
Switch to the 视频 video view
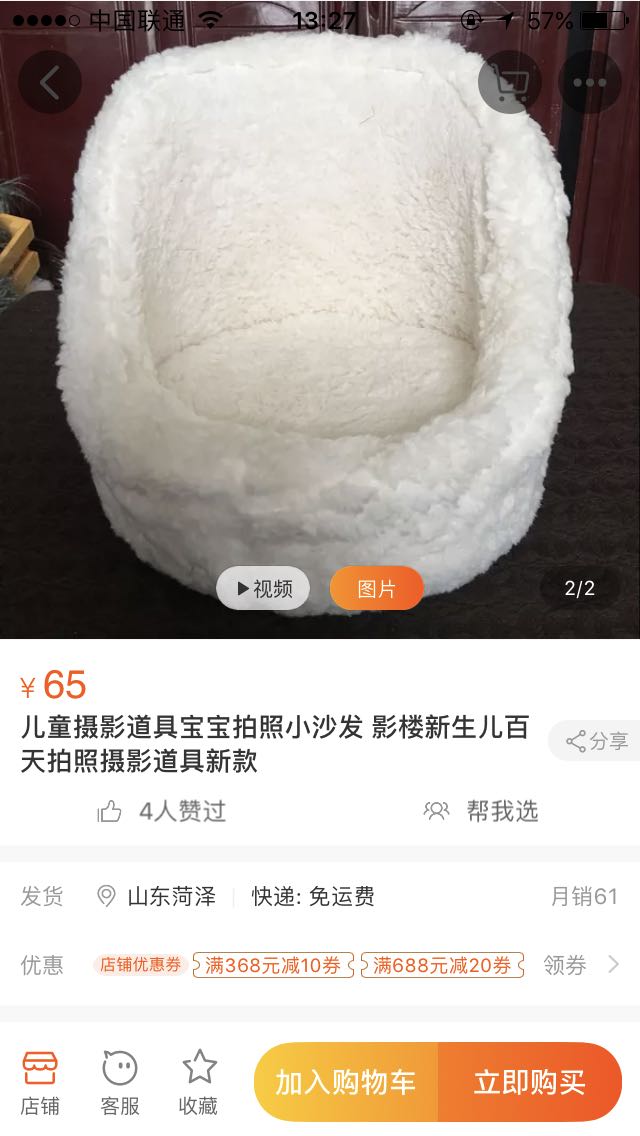[x=263, y=589]
